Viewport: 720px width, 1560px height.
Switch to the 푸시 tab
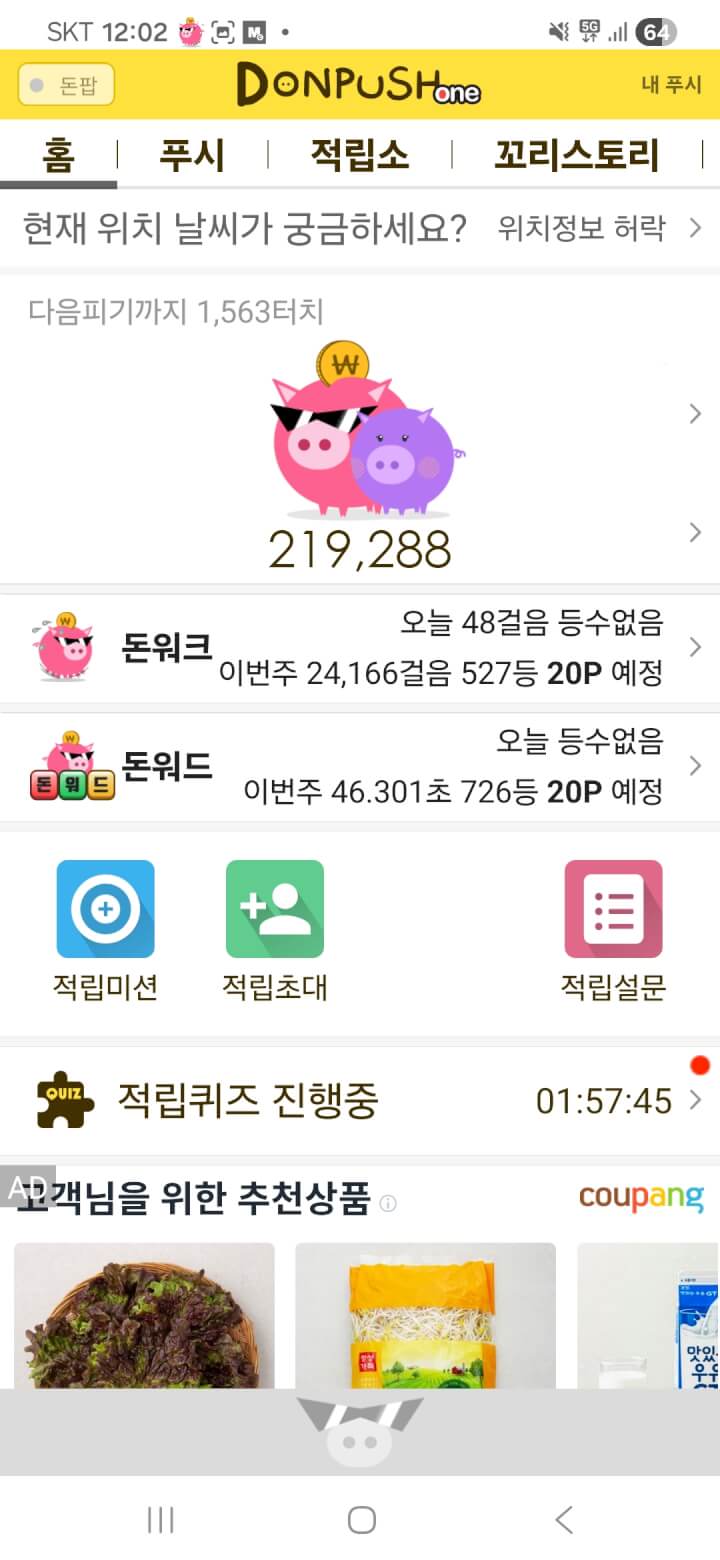pos(192,156)
